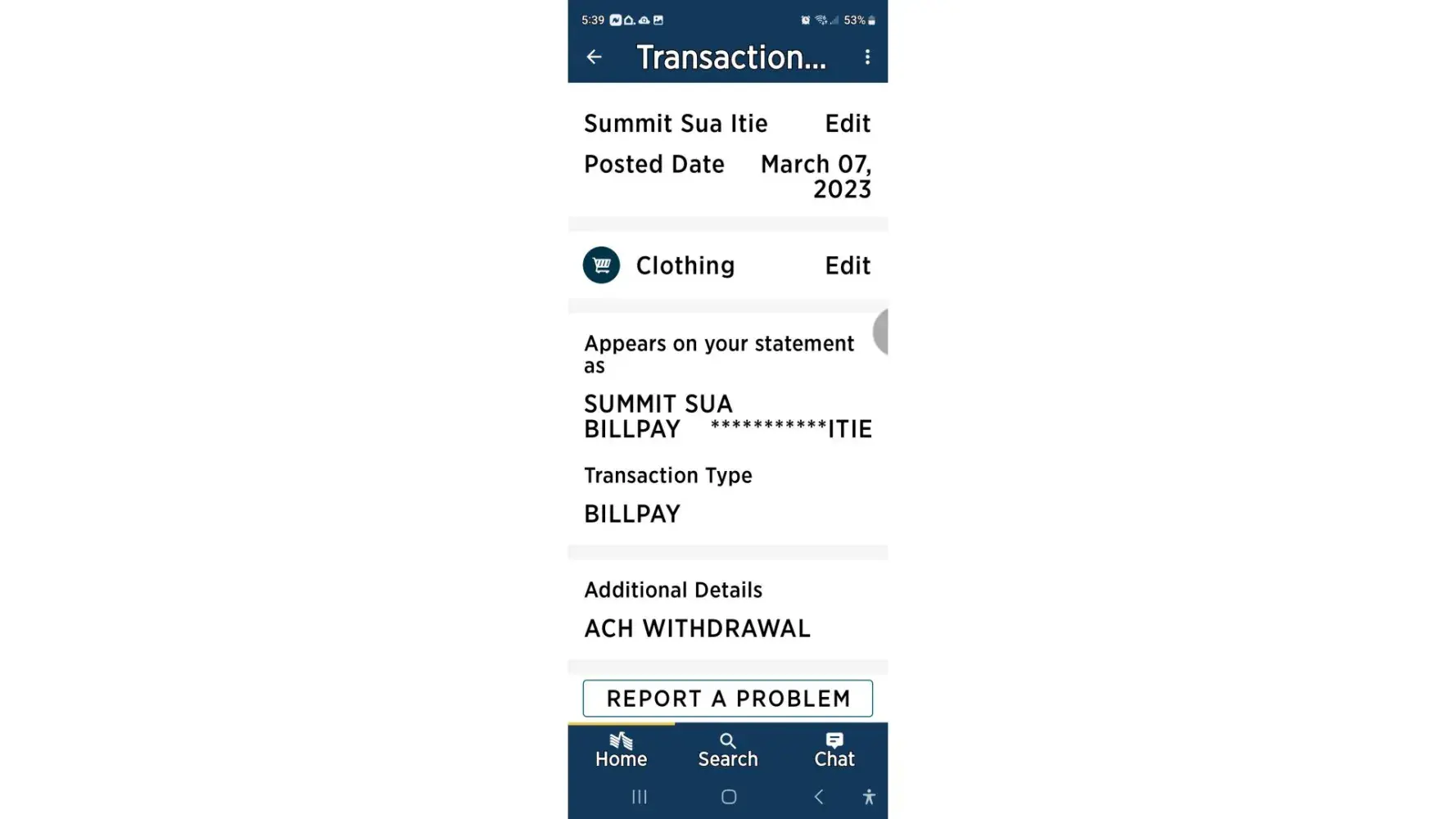Open the three-dot overflow menu

click(x=867, y=57)
